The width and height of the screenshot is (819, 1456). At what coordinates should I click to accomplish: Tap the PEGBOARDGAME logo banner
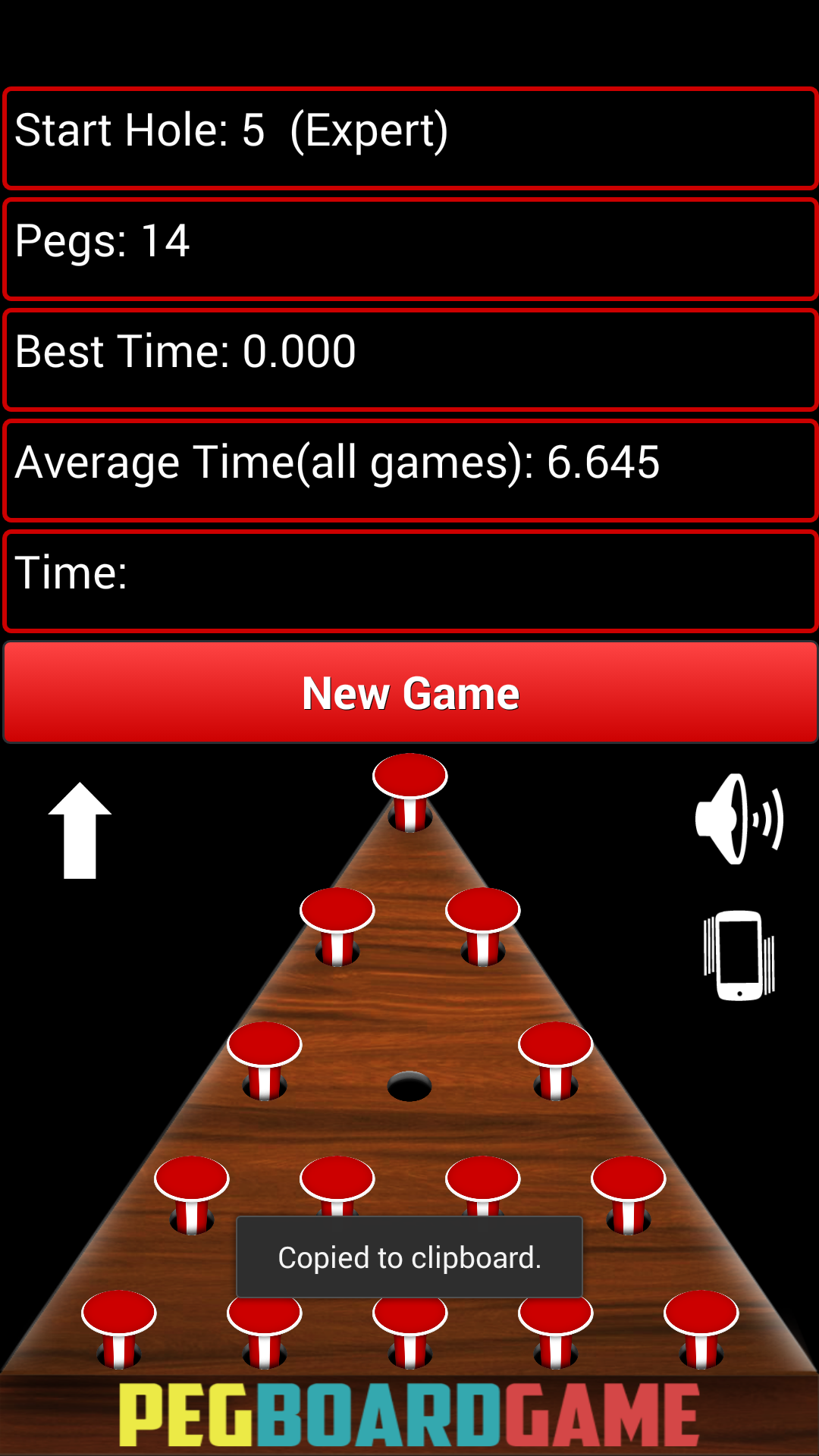[x=409, y=1417]
